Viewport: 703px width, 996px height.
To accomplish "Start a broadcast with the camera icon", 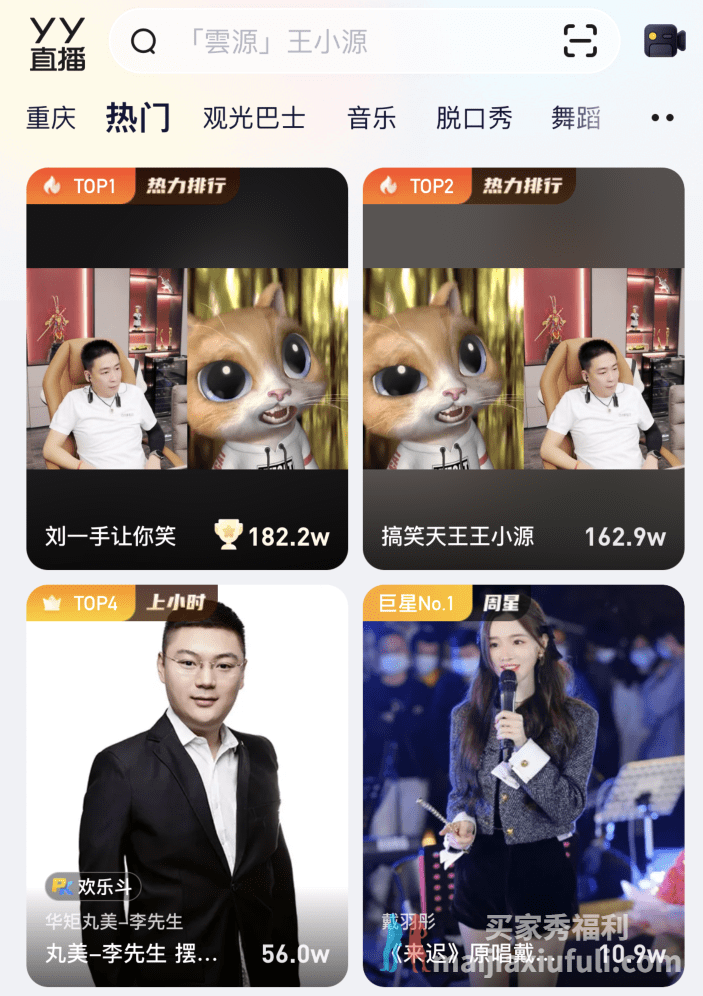I will click(x=663, y=41).
